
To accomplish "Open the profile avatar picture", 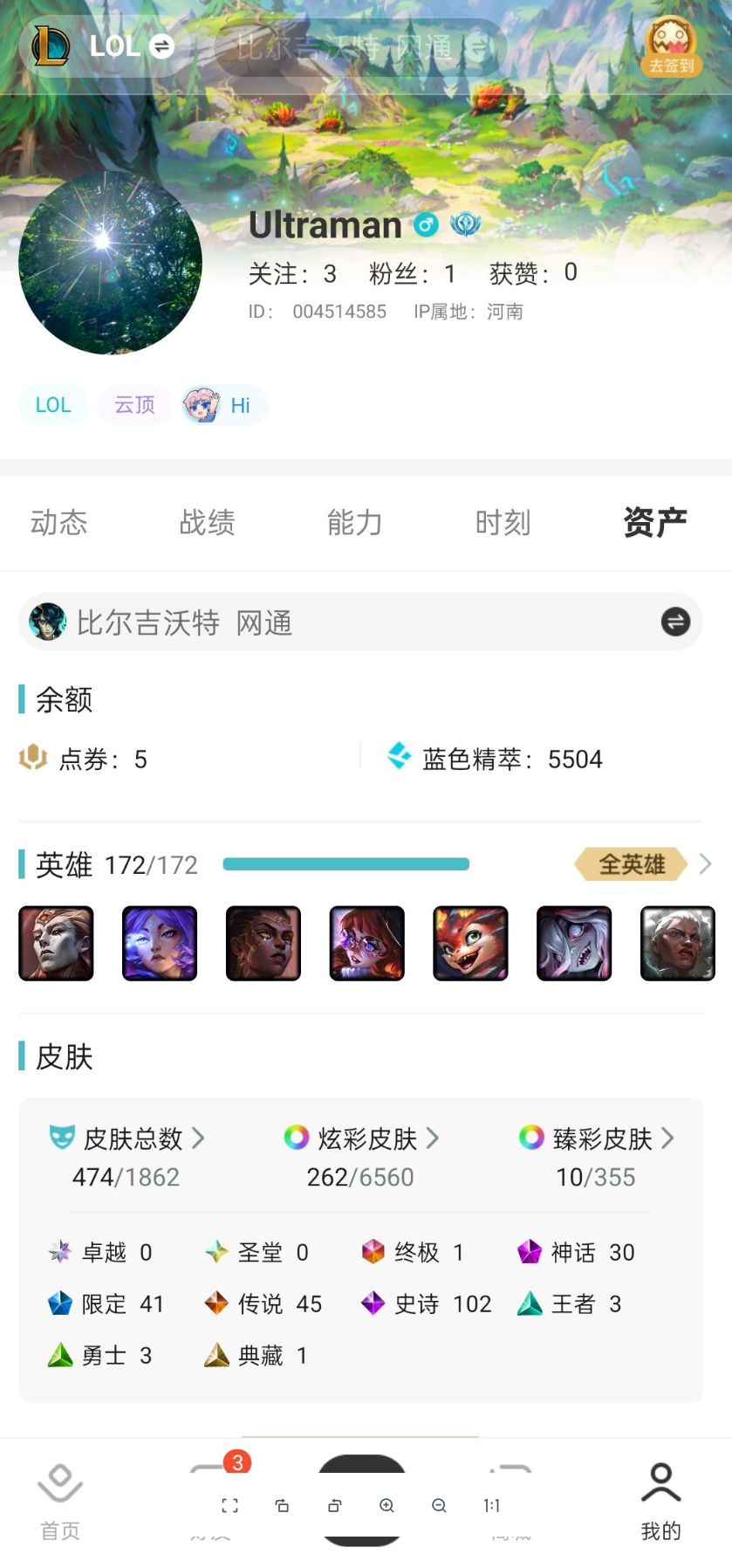I will pyautogui.click(x=110, y=263).
